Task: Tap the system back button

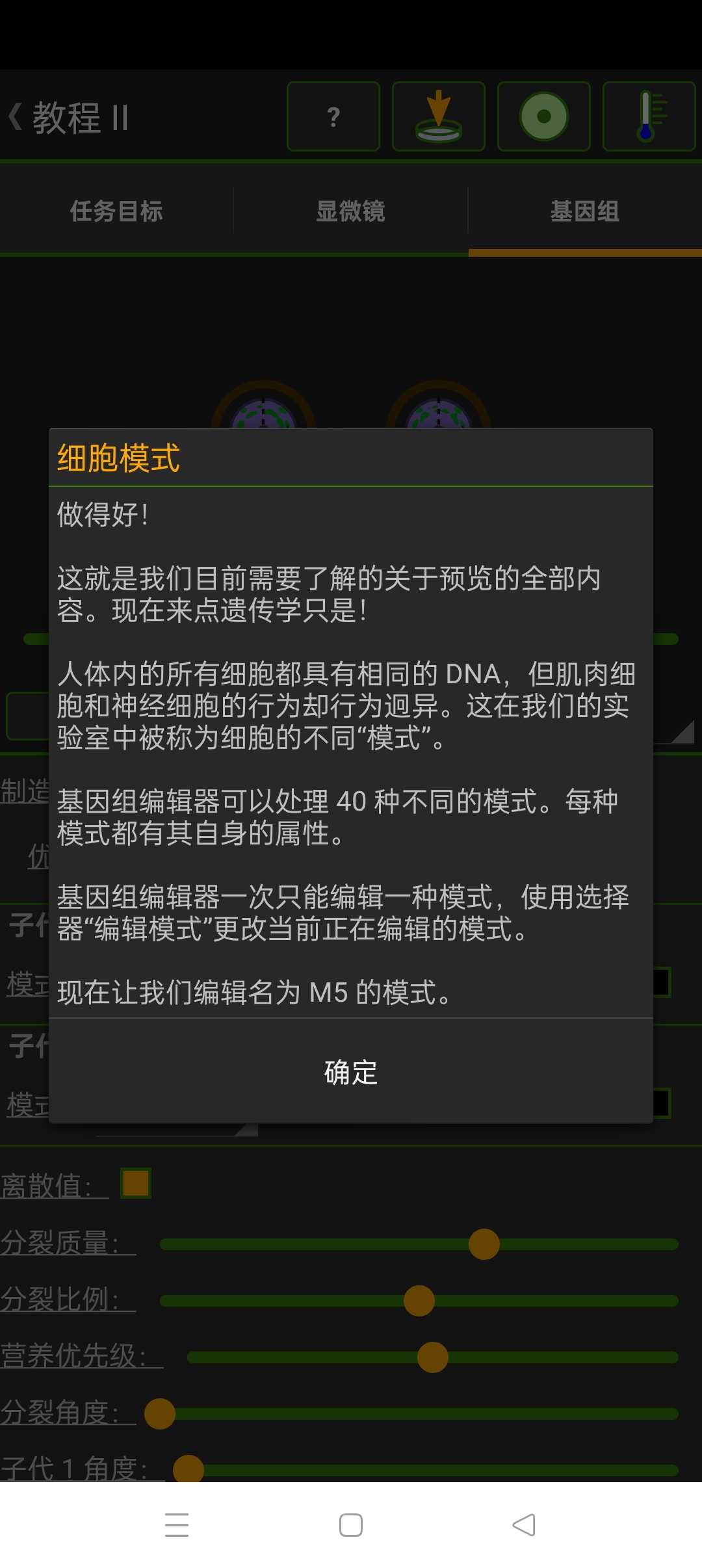Action: (x=524, y=1525)
